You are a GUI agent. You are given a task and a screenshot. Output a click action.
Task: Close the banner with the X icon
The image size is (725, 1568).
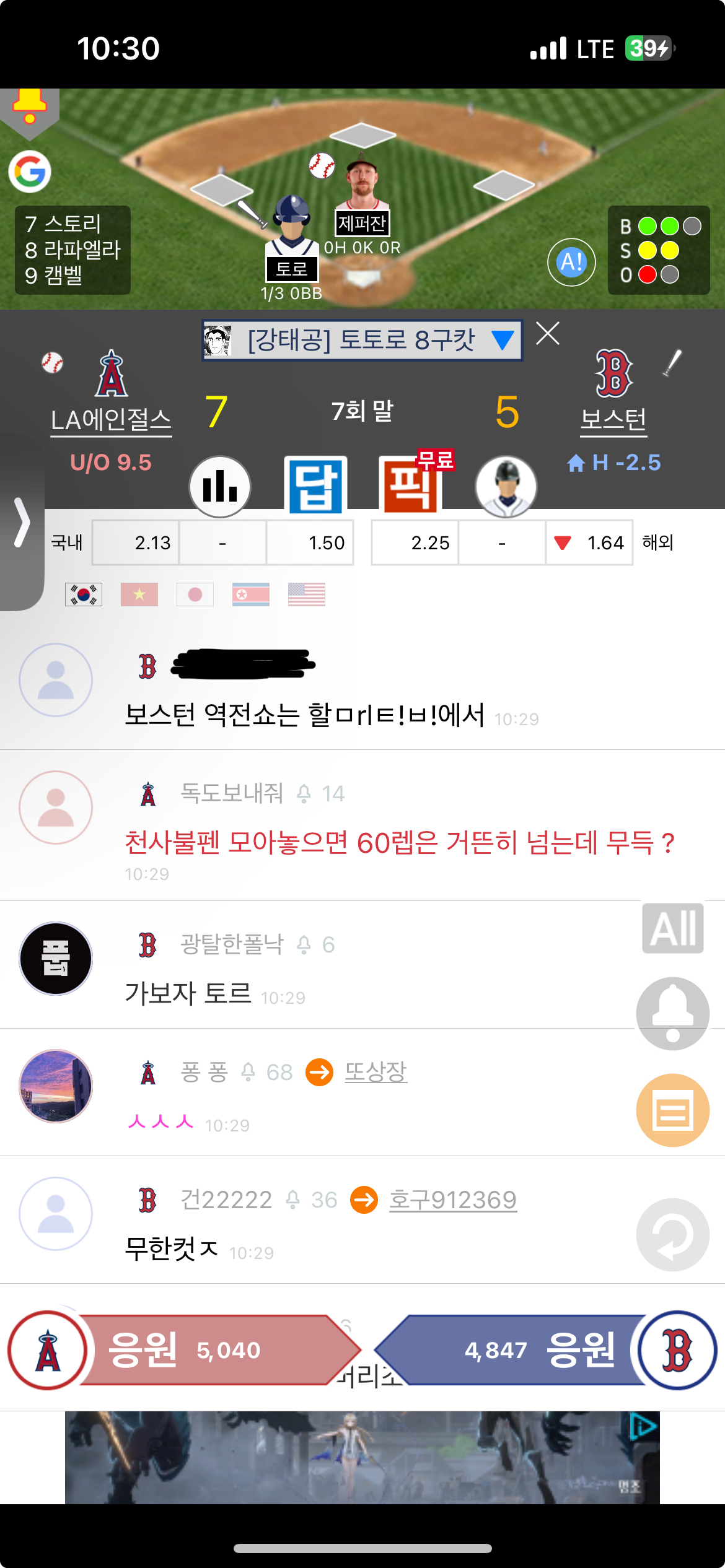tap(548, 334)
